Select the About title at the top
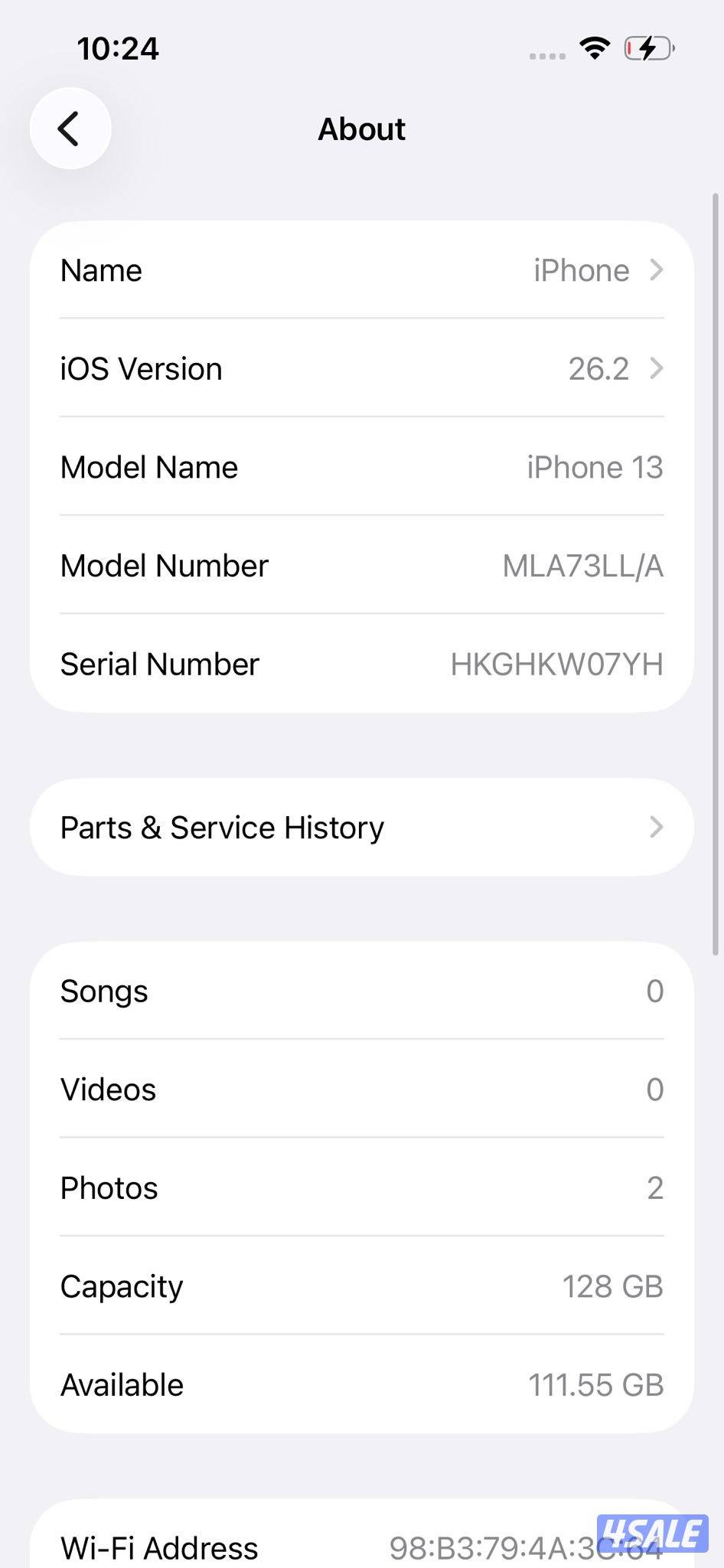 [x=361, y=129]
